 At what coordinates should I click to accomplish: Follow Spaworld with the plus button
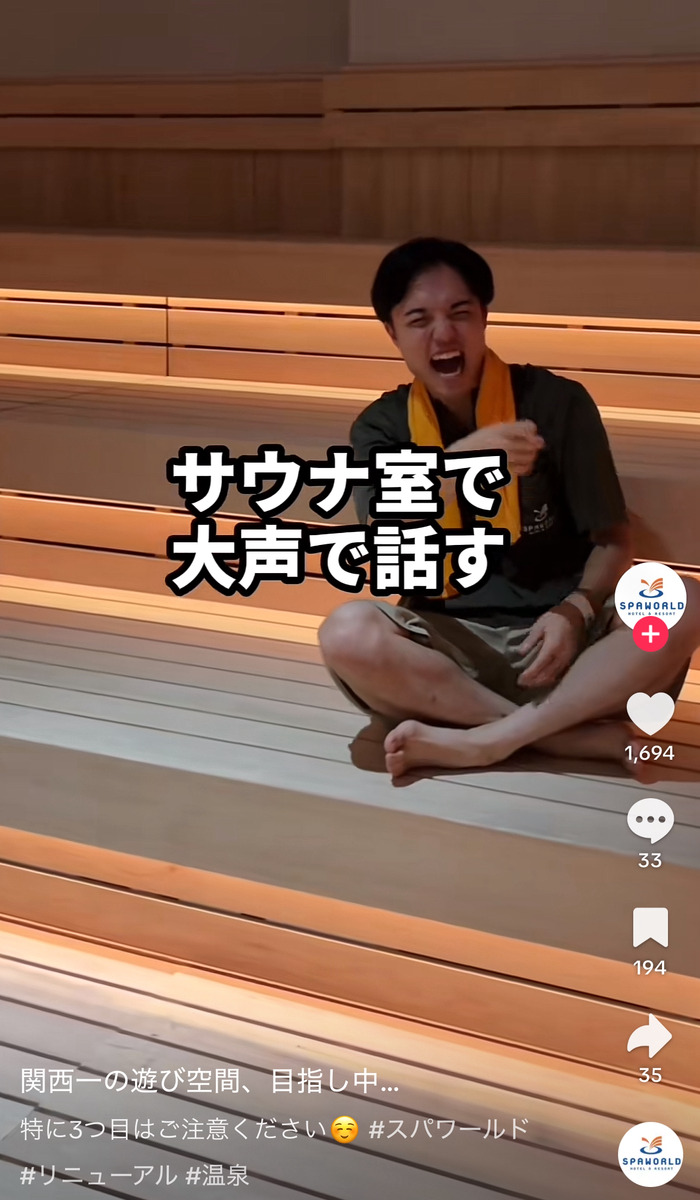650,634
